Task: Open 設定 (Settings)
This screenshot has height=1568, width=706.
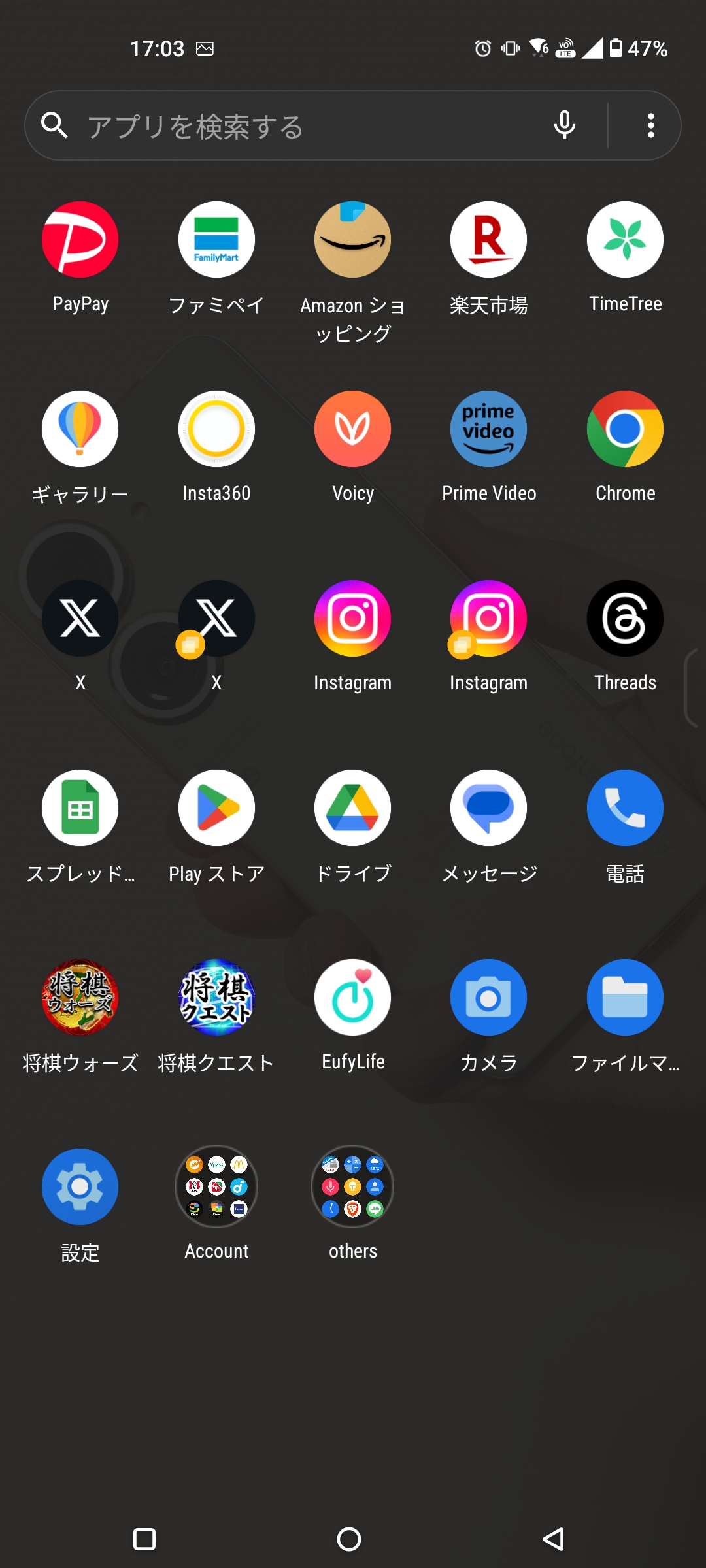Action: coord(80,1187)
